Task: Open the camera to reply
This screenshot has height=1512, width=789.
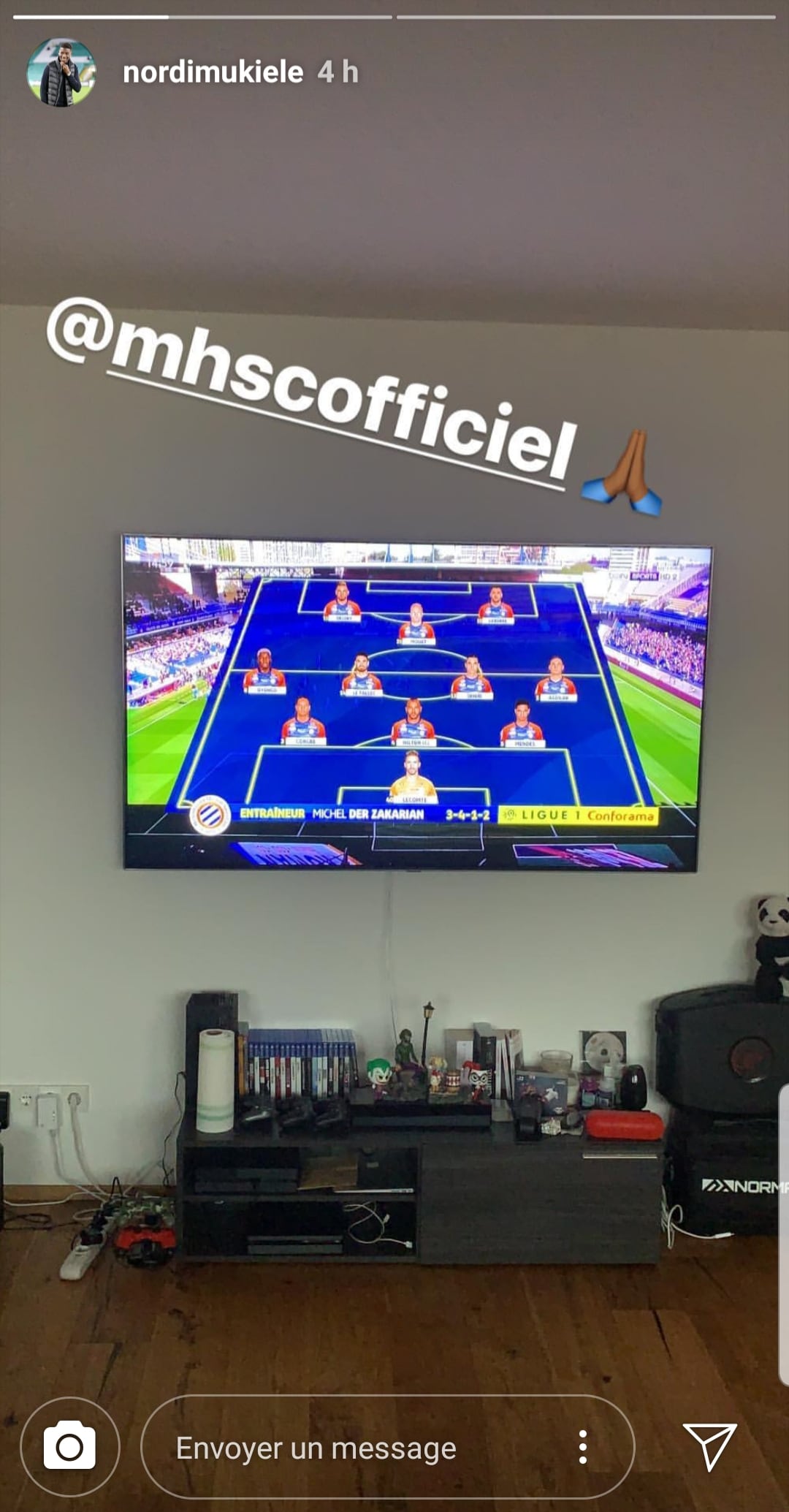Action: point(69,1446)
